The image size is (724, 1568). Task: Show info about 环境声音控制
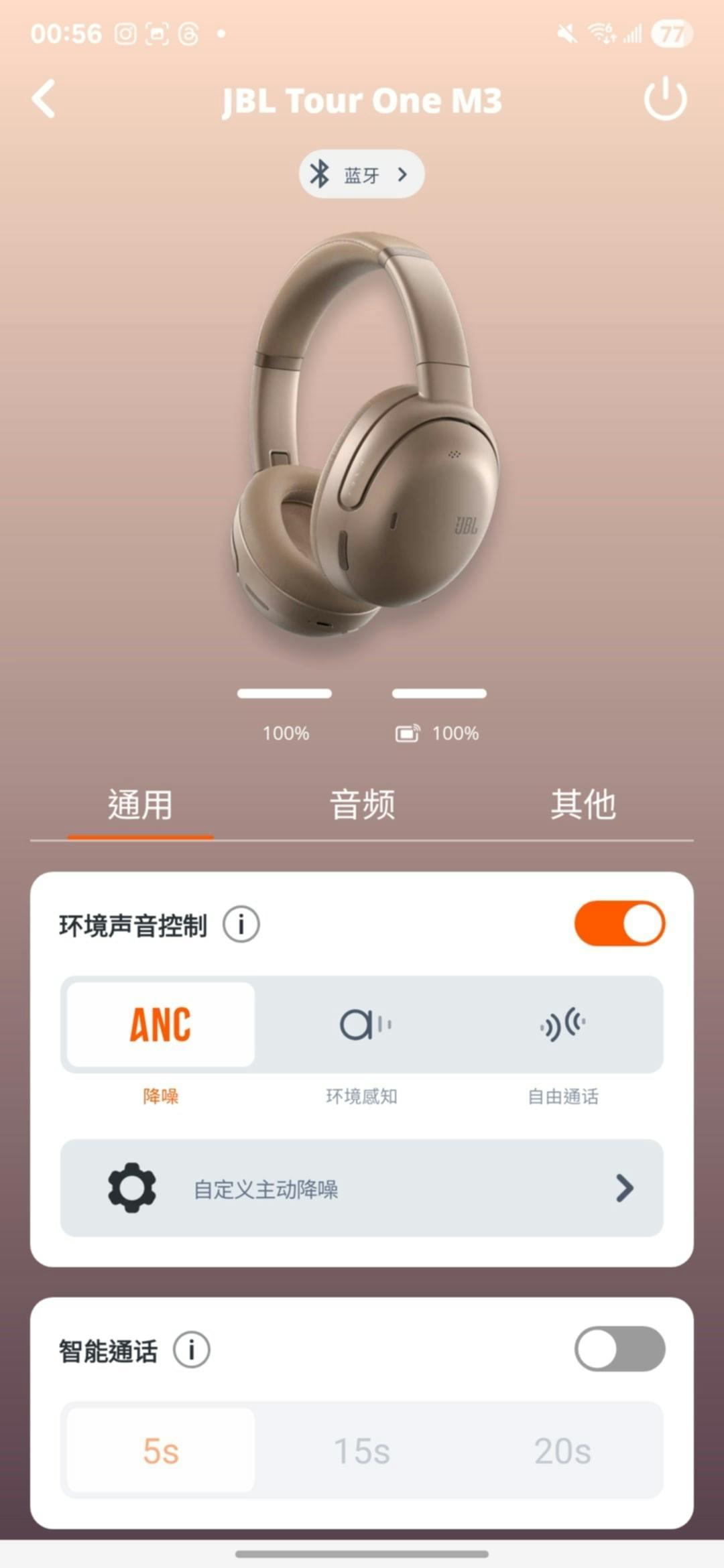(x=241, y=925)
